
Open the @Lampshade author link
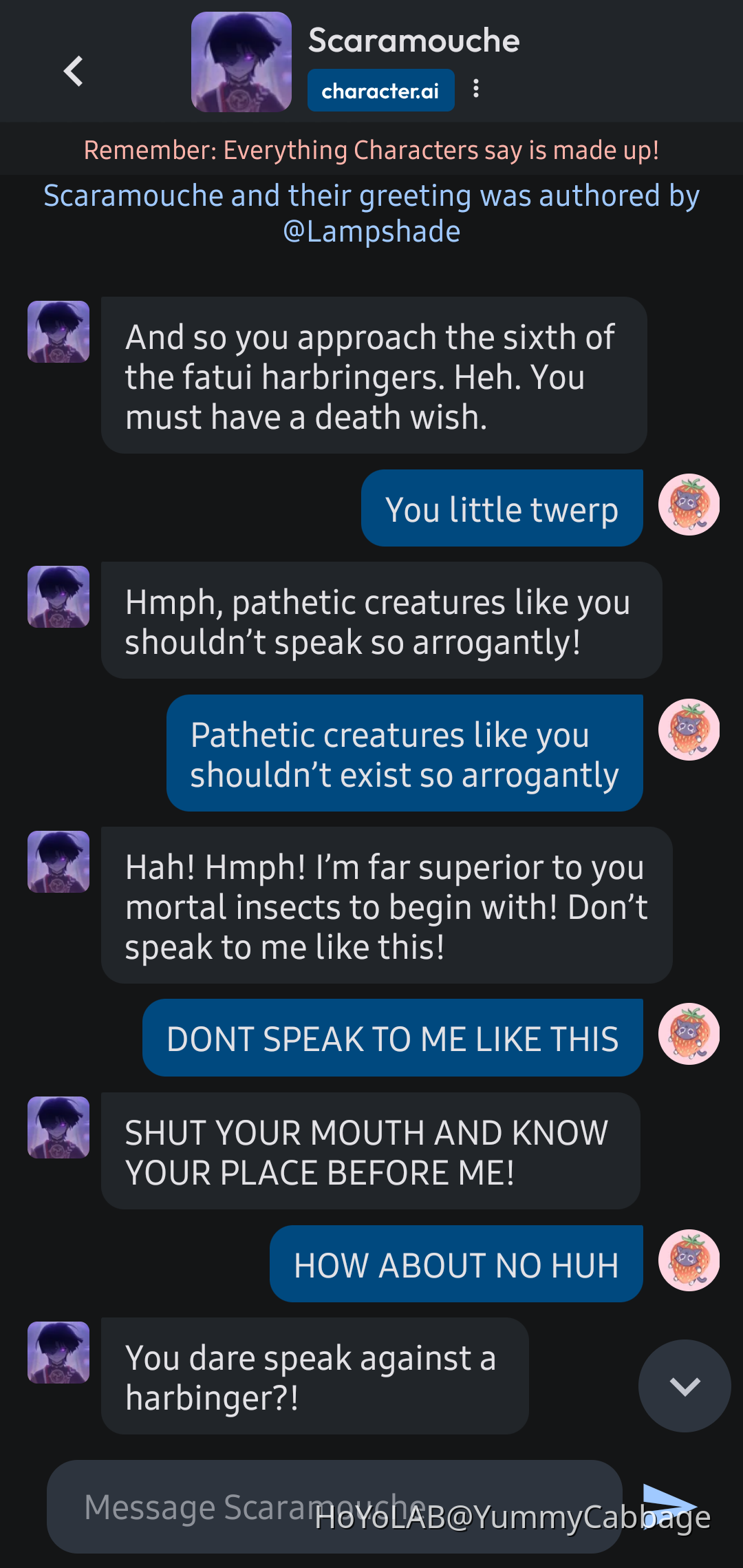tap(371, 232)
